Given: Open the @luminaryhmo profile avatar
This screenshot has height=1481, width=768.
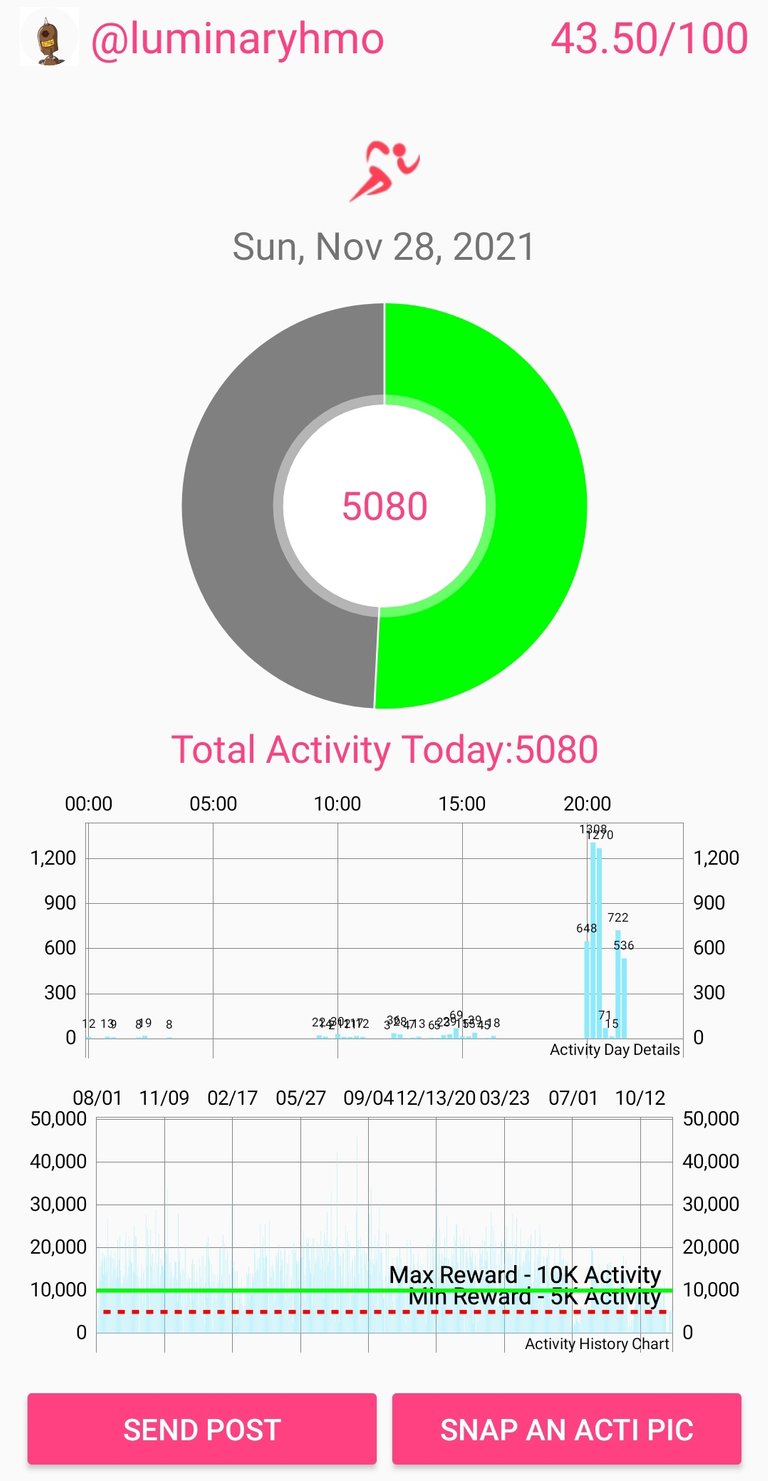Looking at the screenshot, I should [x=49, y=39].
